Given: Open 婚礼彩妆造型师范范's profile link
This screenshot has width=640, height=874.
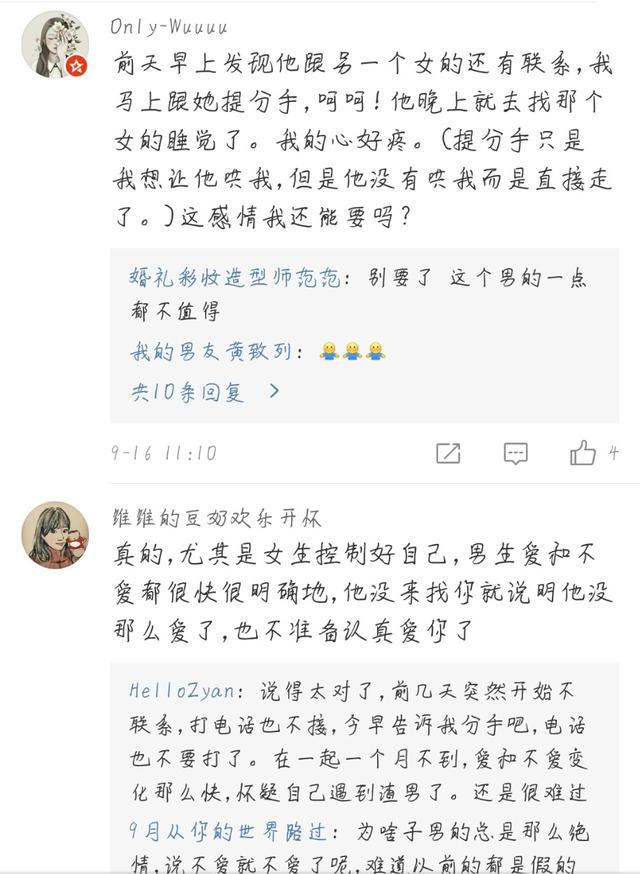Looking at the screenshot, I should pyautogui.click(x=235, y=277).
